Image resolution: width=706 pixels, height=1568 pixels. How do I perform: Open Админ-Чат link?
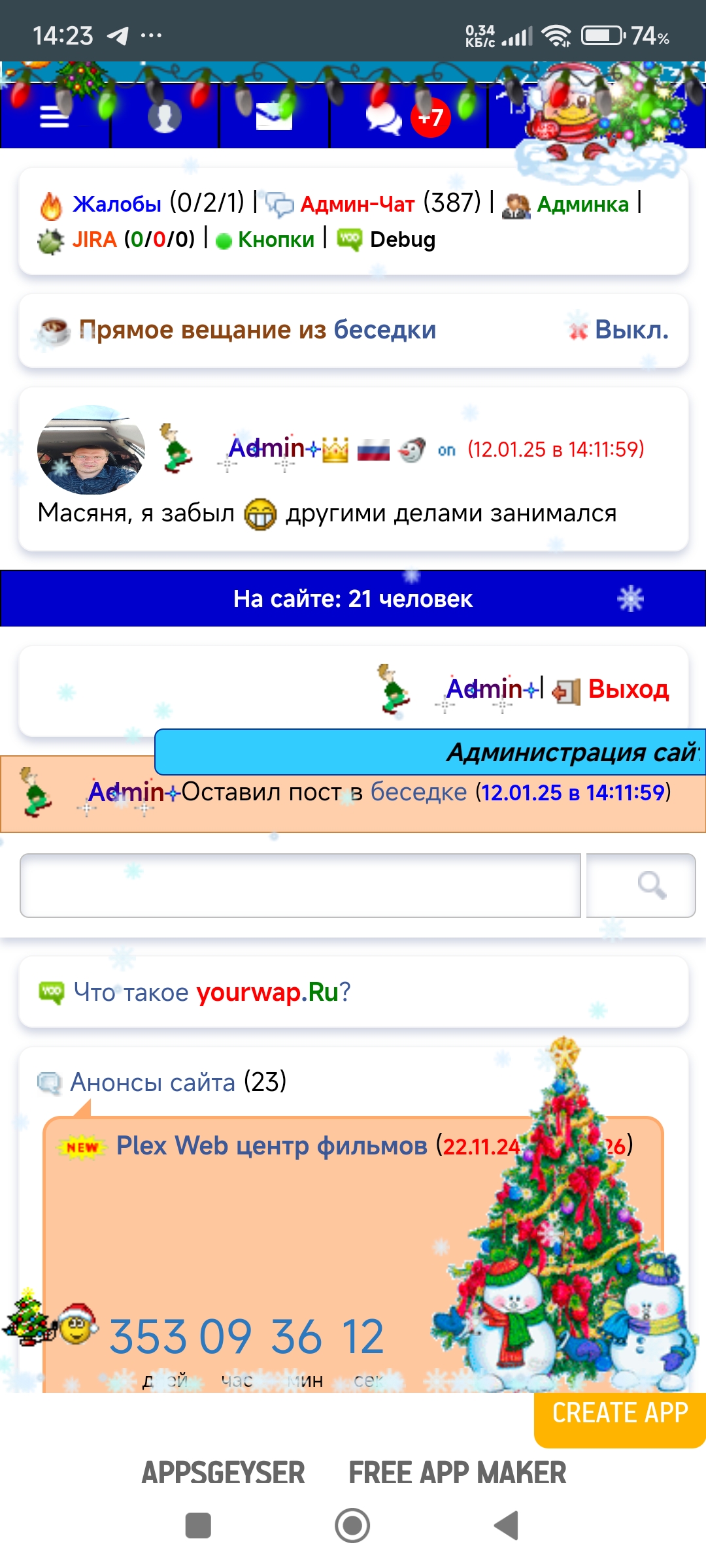[x=357, y=204]
